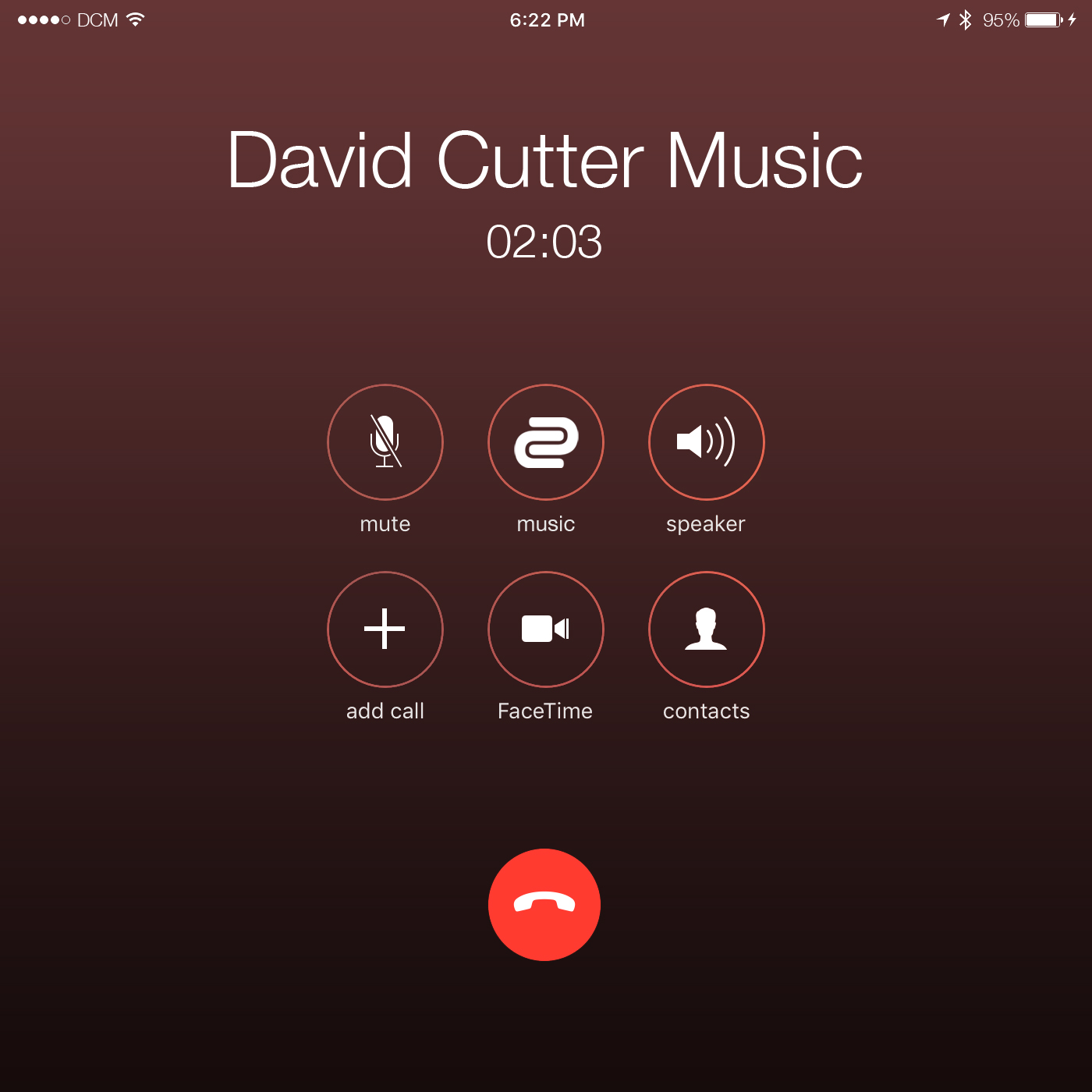Turn on the speaker
Screen dimensions: 1092x1092
click(706, 442)
